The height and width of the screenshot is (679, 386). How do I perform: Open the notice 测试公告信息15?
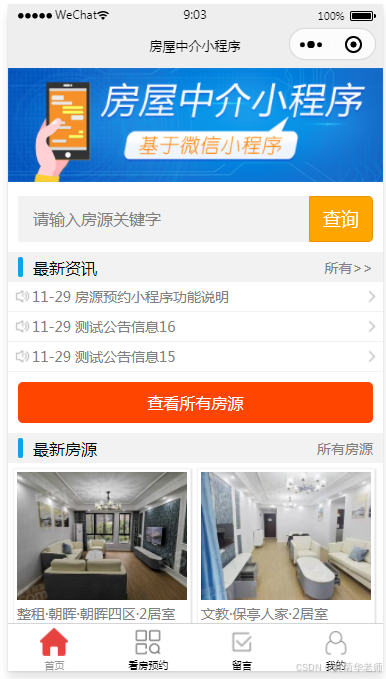pyautogui.click(x=195, y=357)
